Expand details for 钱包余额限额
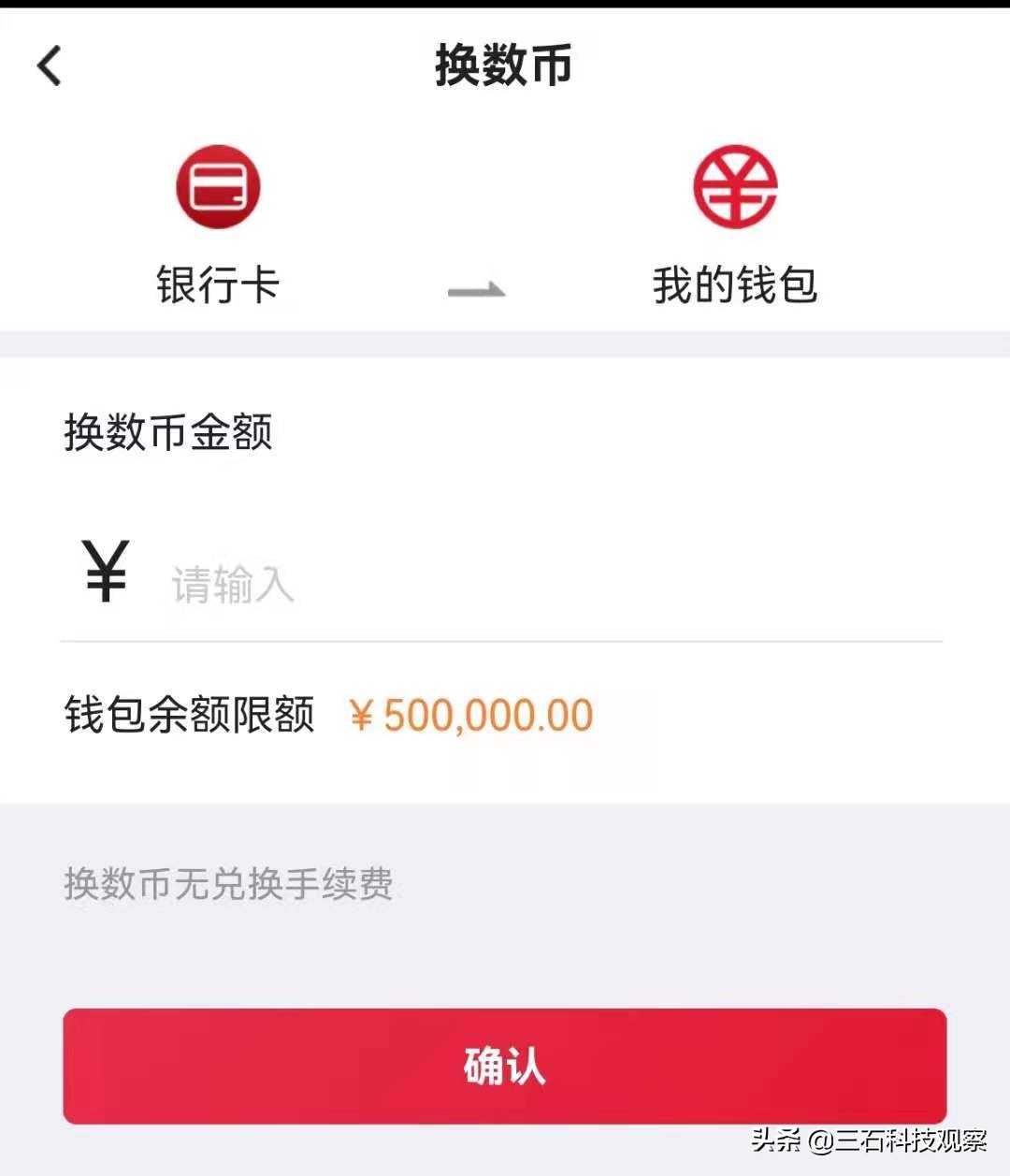The width and height of the screenshot is (1010, 1176). tap(188, 714)
